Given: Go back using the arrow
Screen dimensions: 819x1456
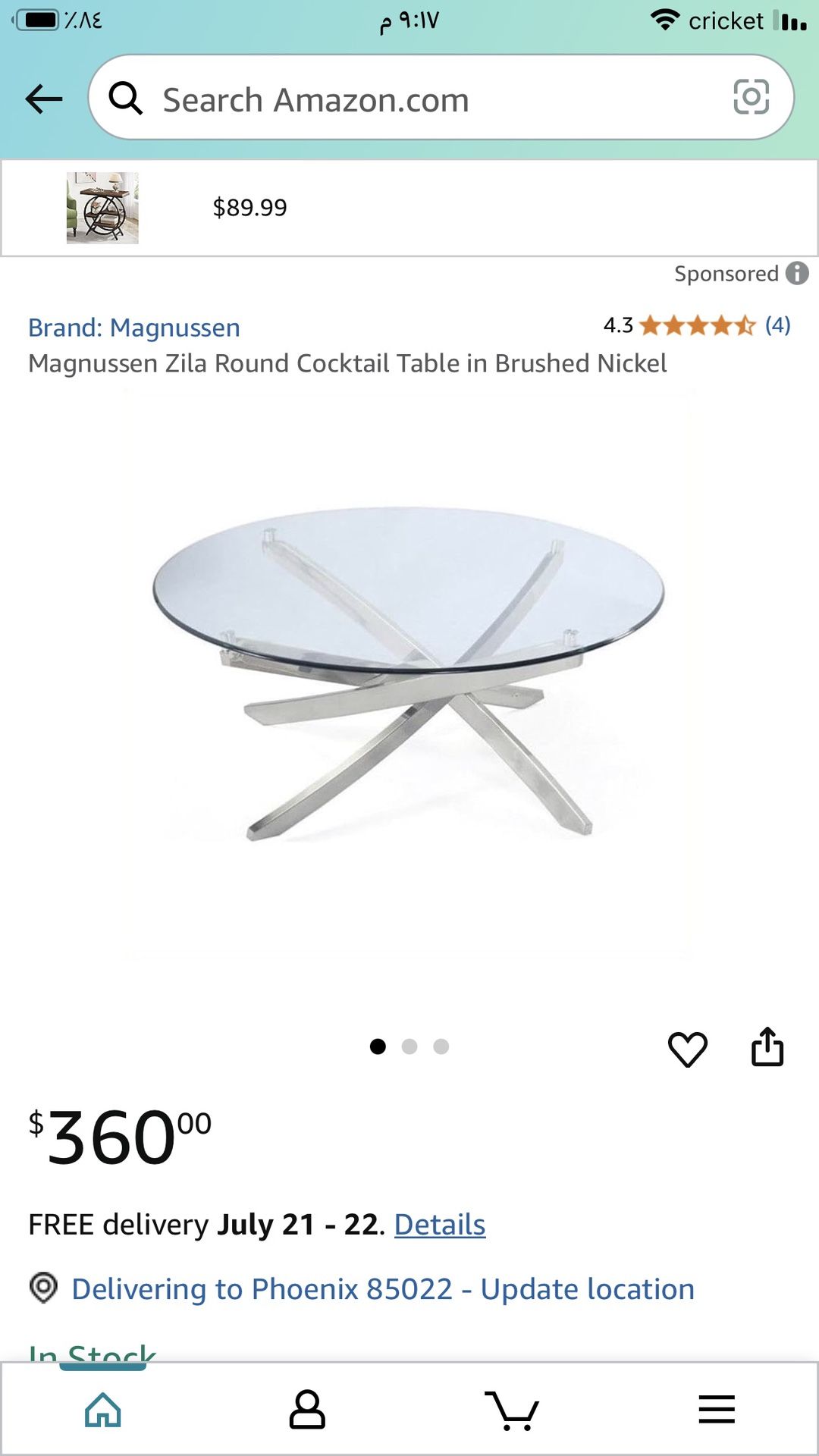Looking at the screenshot, I should point(44,99).
